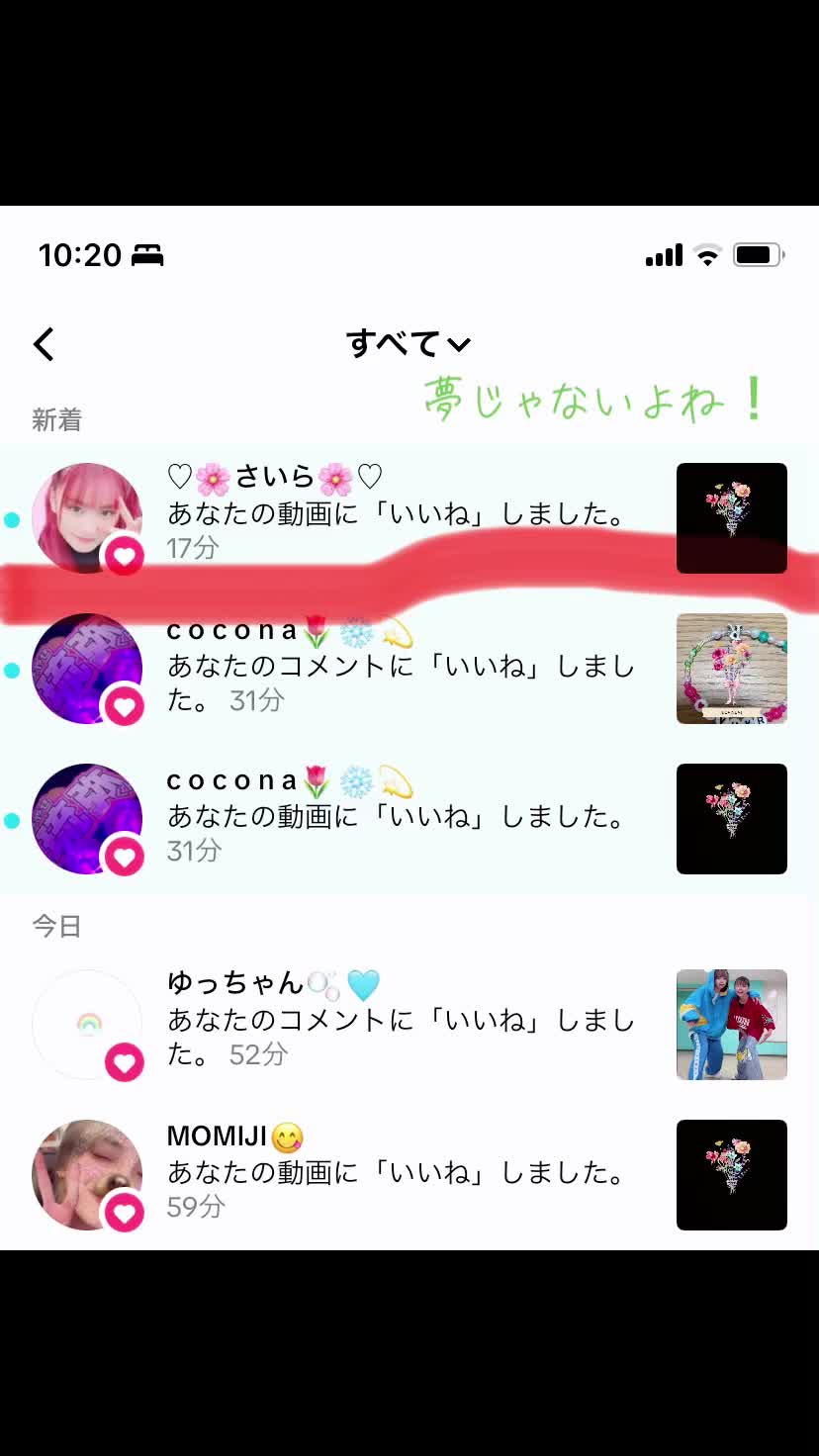Open the dance video thumbnail by ゆっちゃん's notification

click(x=731, y=1024)
